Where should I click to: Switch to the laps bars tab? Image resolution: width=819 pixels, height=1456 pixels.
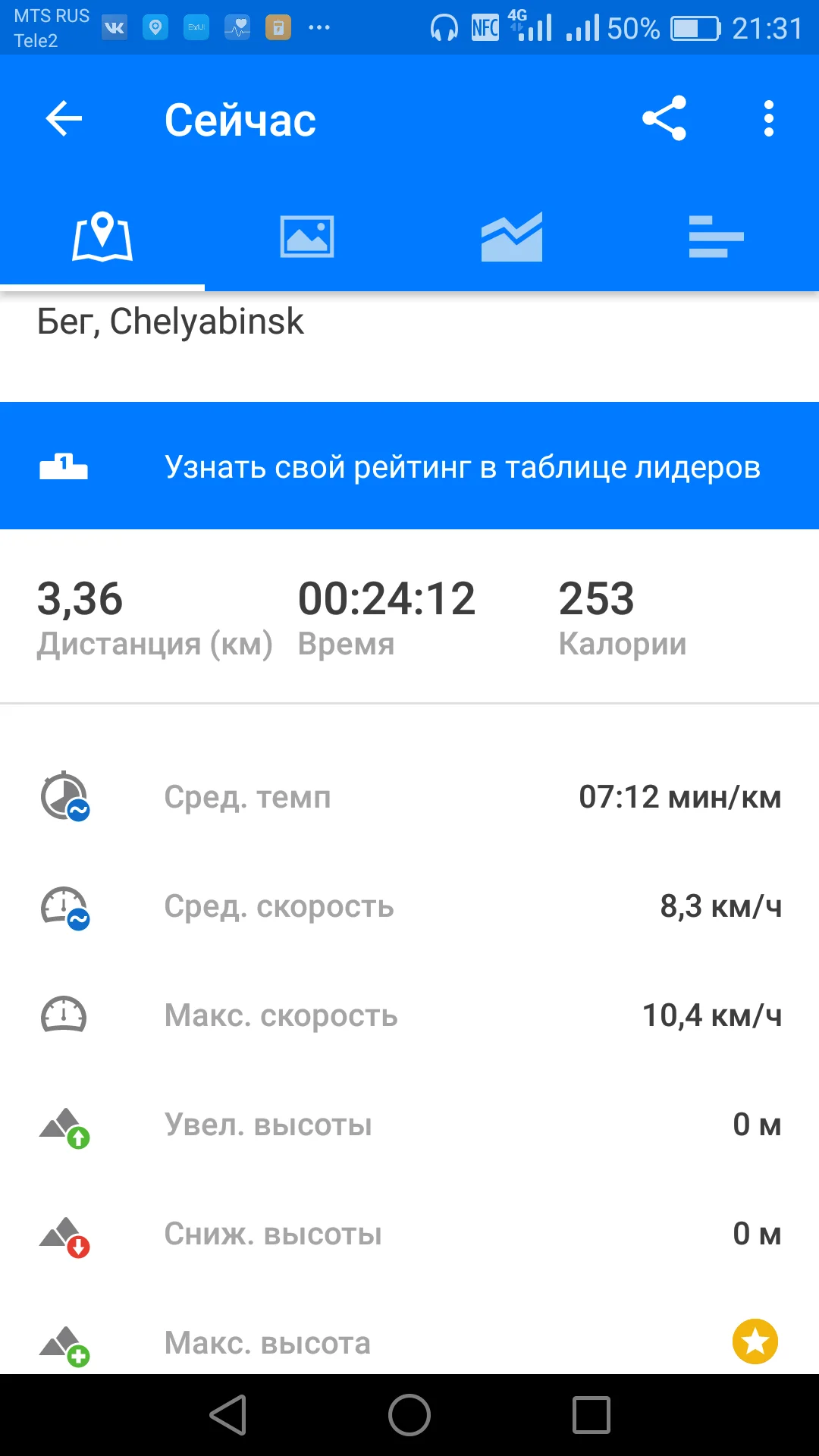coord(716,237)
